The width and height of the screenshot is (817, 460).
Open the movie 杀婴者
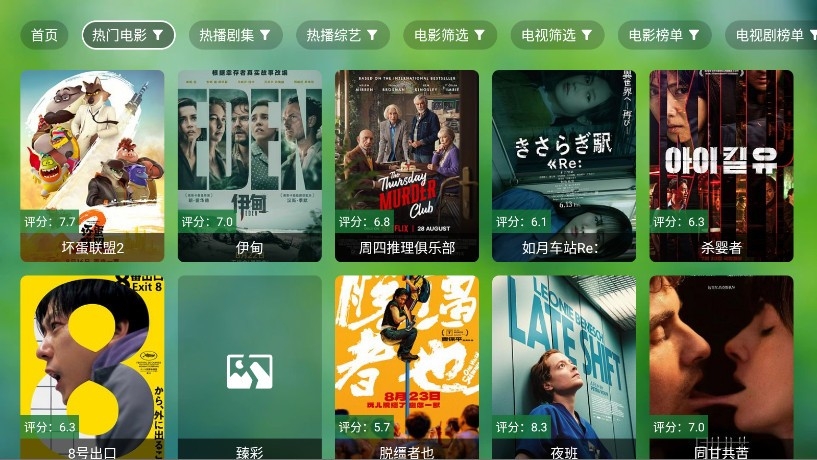[721, 165]
